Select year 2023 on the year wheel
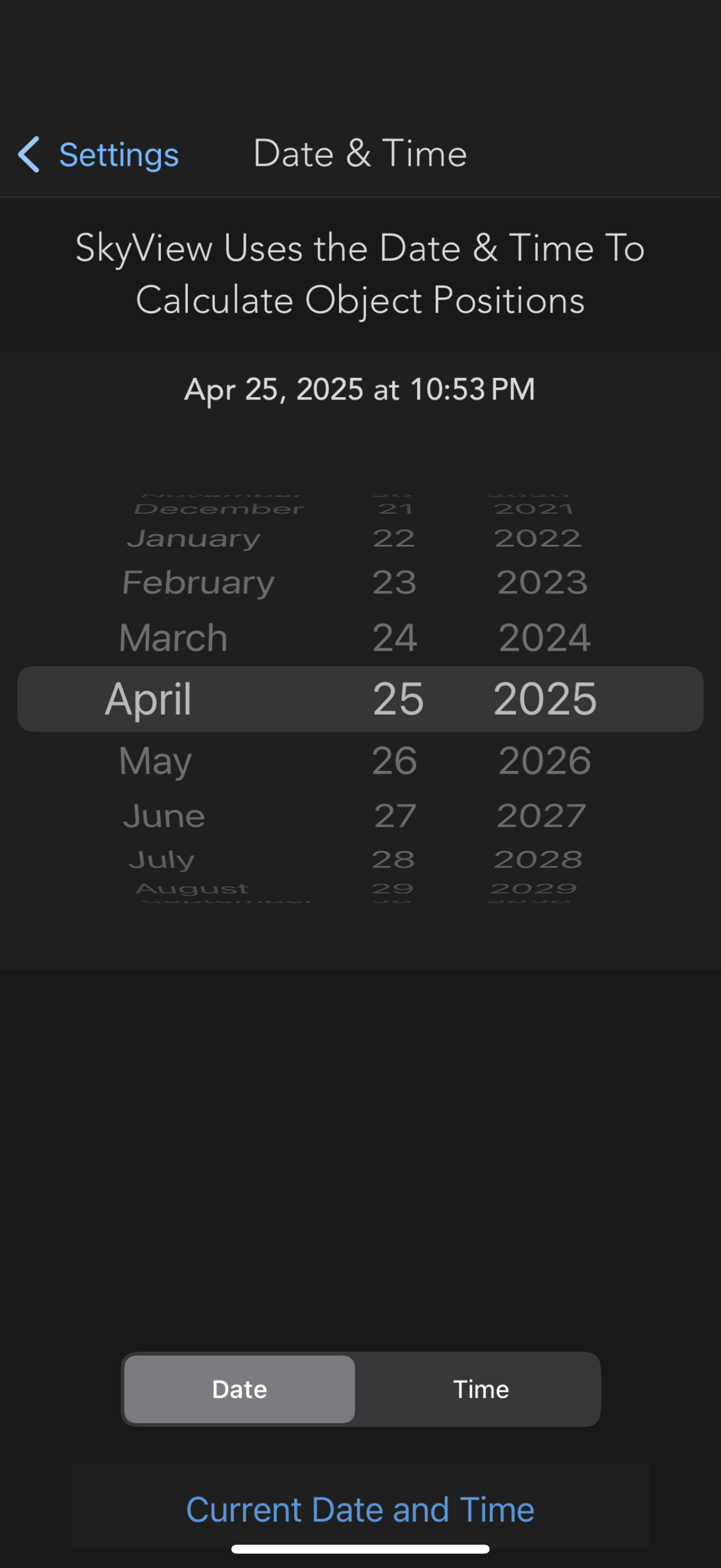The width and height of the screenshot is (721, 1568). click(543, 582)
